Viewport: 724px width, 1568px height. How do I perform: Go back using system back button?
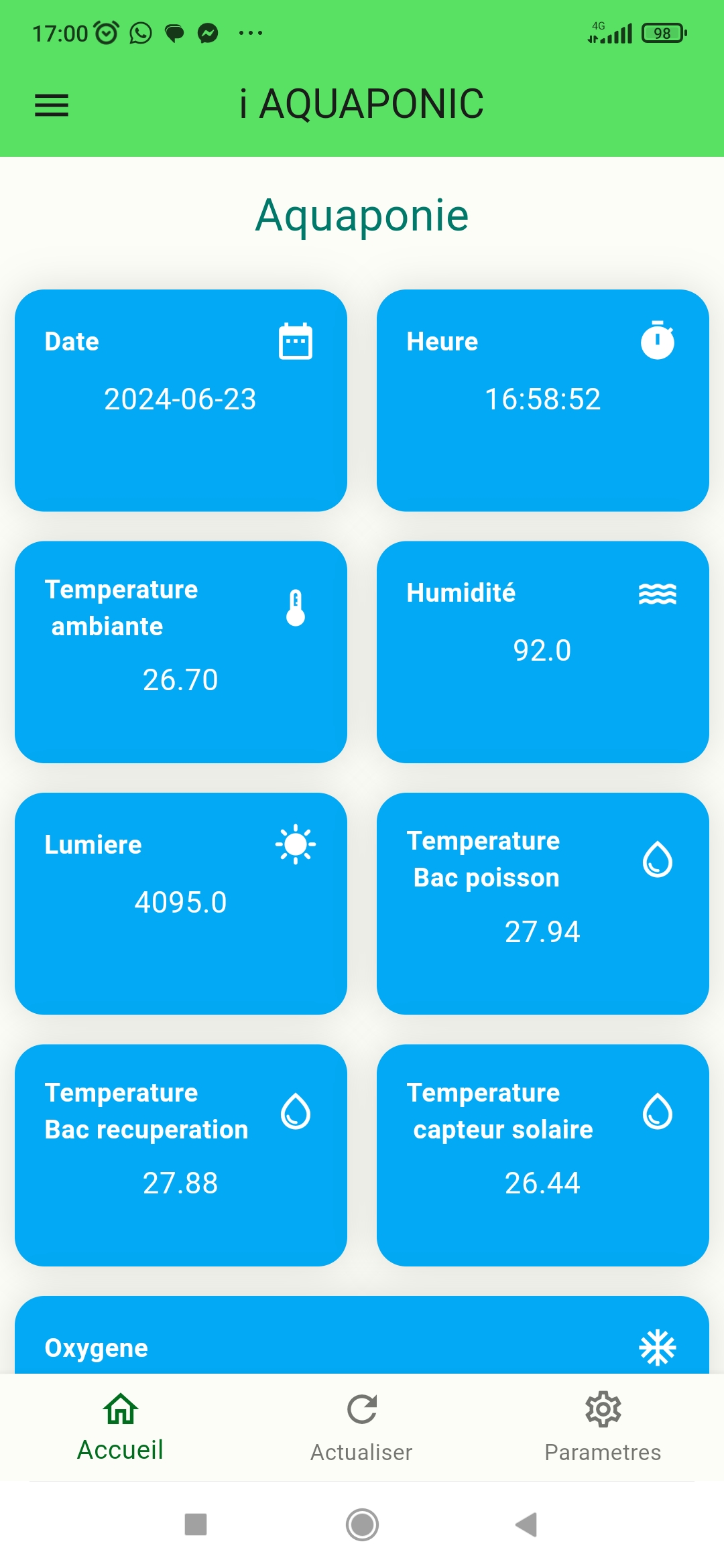pos(527,1524)
